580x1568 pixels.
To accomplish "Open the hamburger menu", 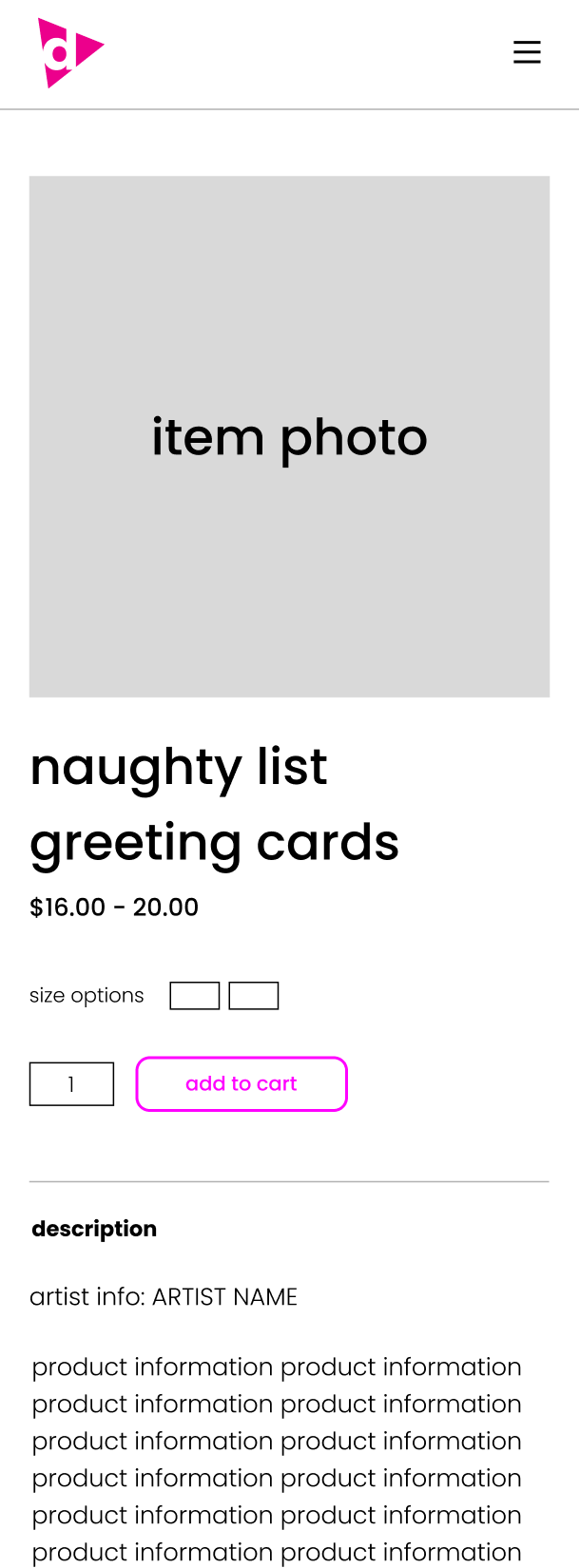I will click(527, 52).
